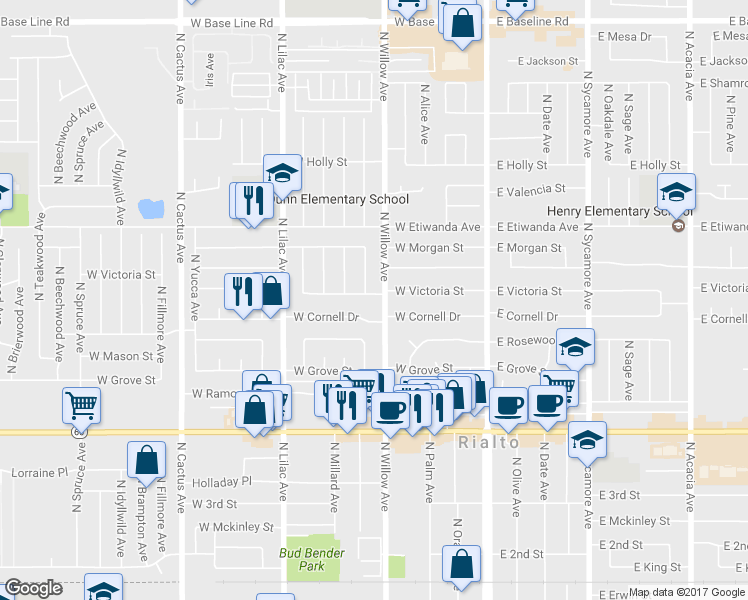The image size is (748, 600).
Task: Select the Dunn Elementary School graduation cap marker
Action: (x=282, y=175)
